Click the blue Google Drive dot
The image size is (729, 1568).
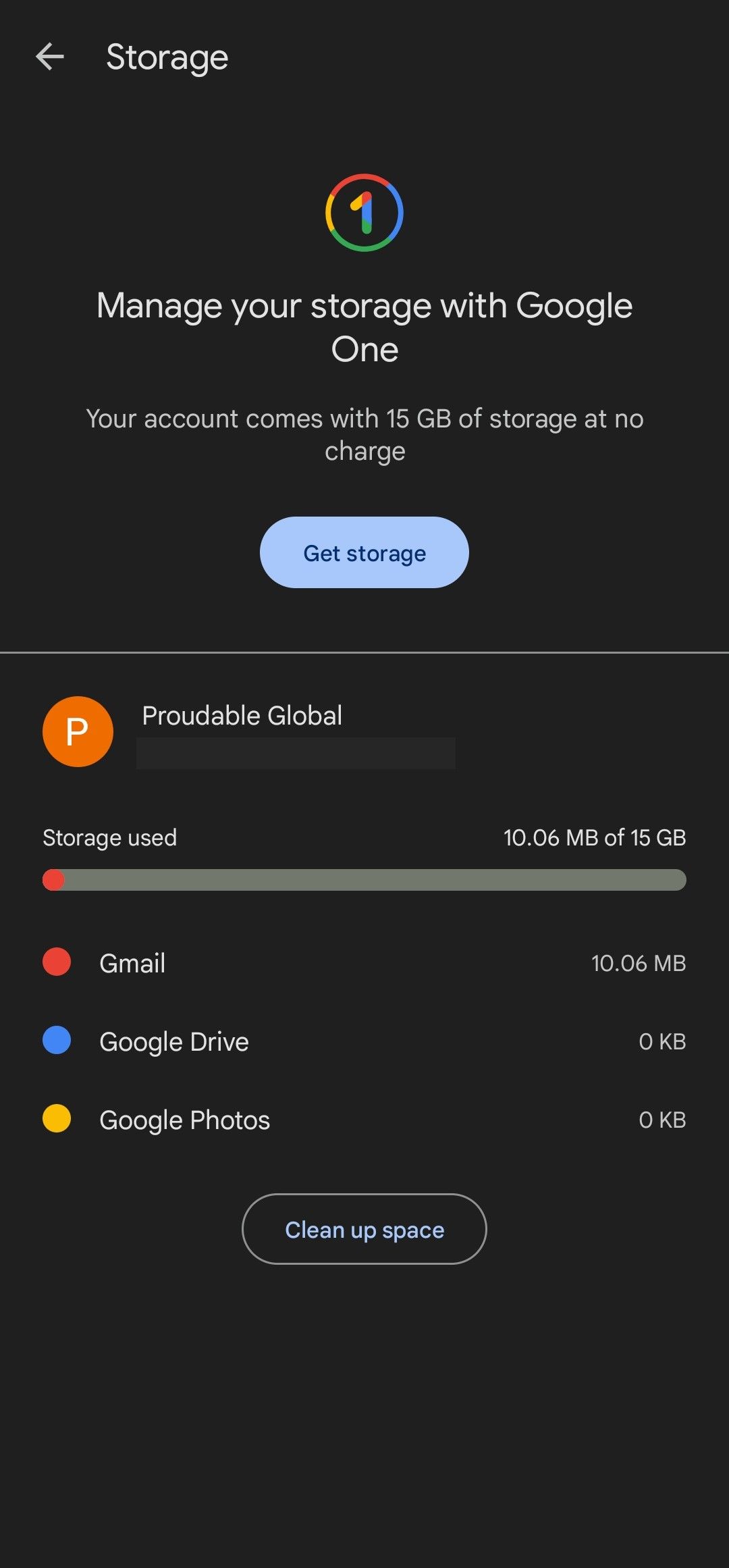click(x=55, y=1041)
